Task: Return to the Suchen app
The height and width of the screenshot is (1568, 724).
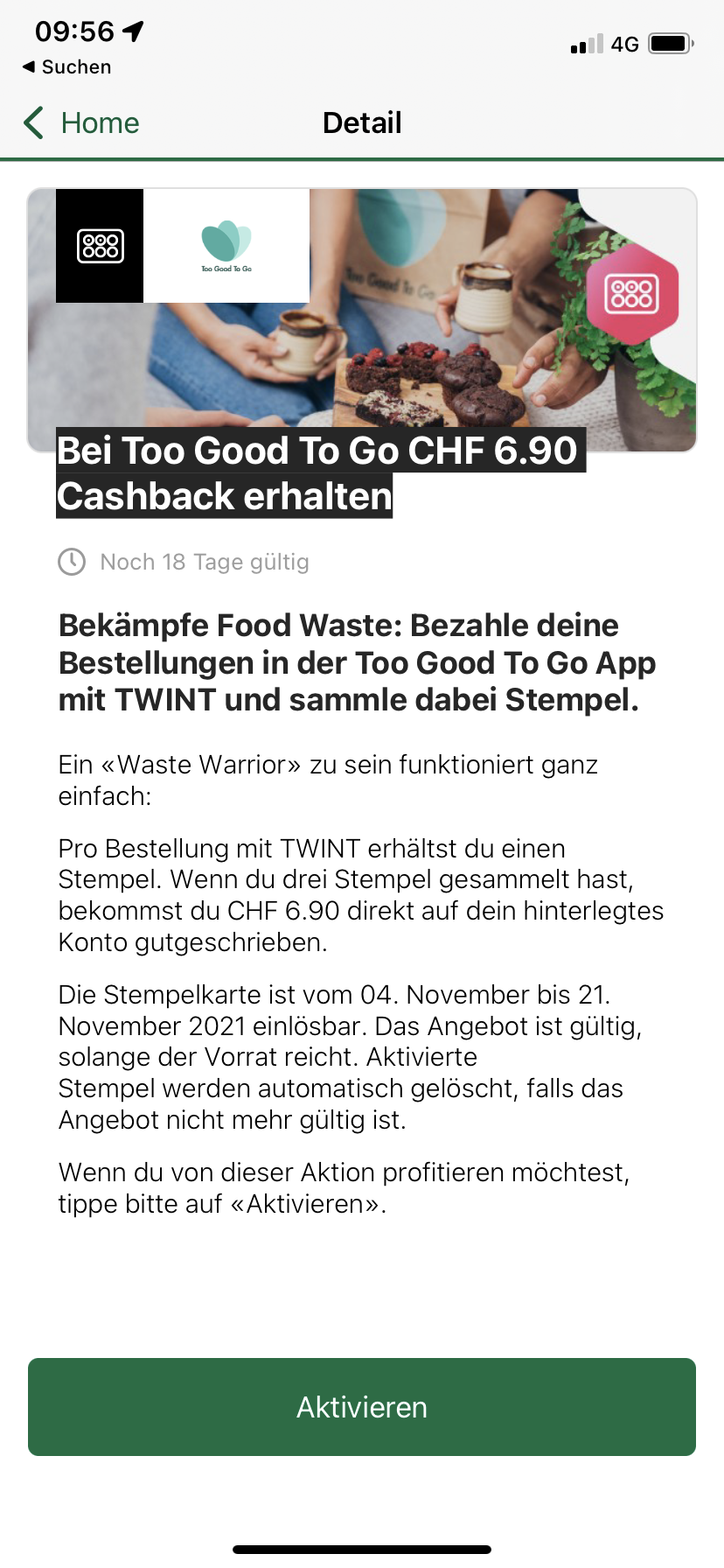Action: pos(66,67)
